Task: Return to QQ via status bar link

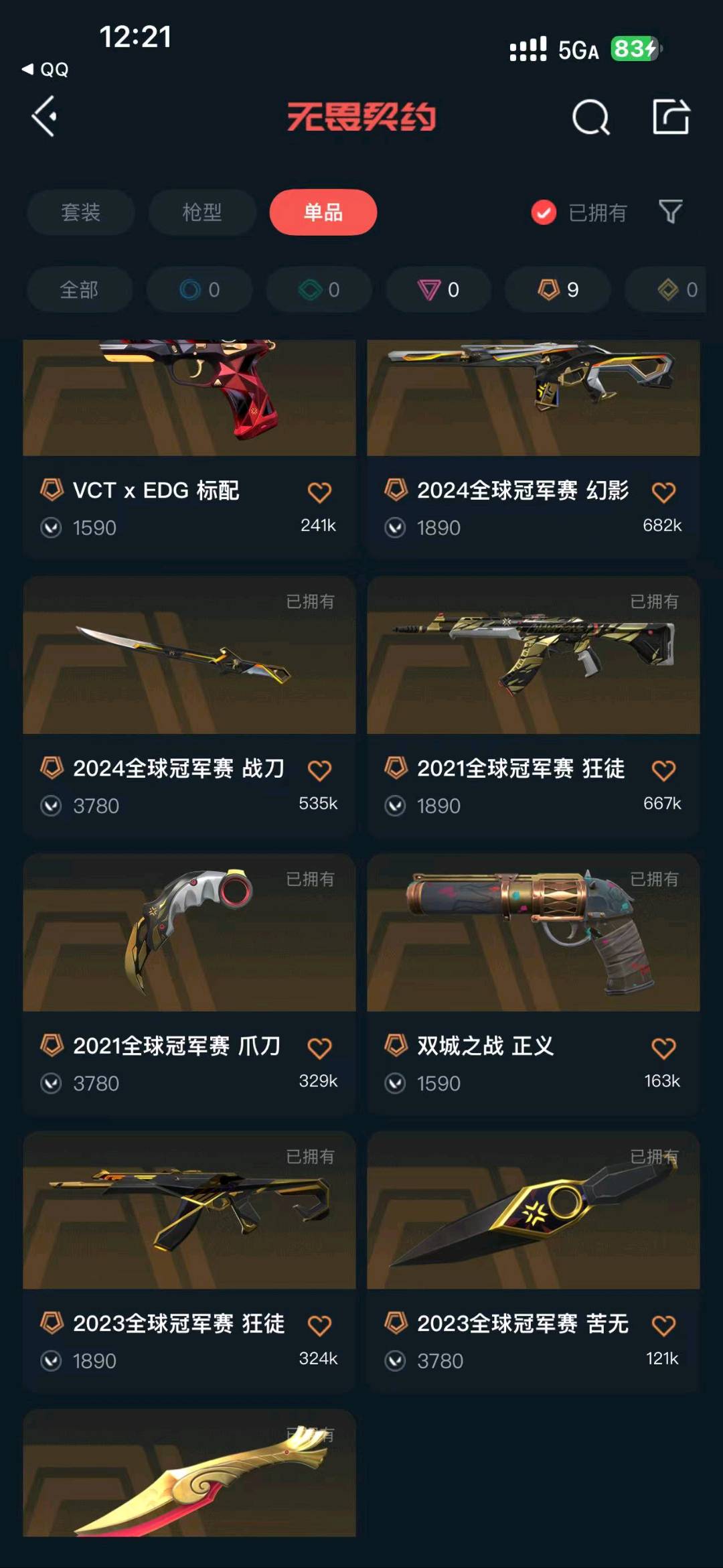Action: [x=46, y=70]
